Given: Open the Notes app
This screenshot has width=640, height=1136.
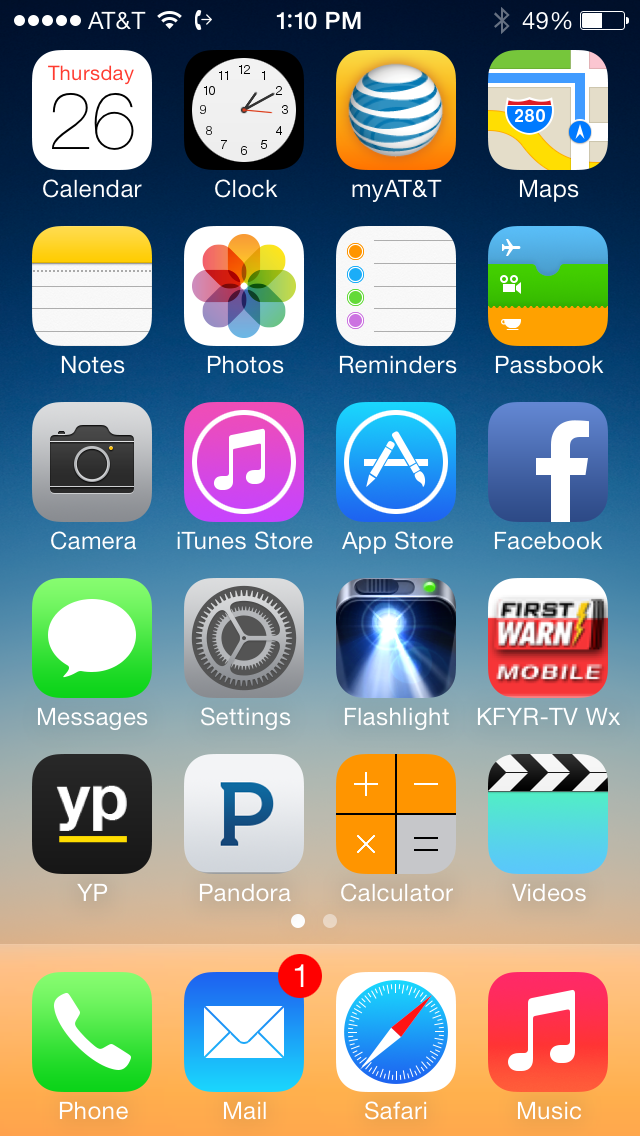Looking at the screenshot, I should click(x=92, y=286).
